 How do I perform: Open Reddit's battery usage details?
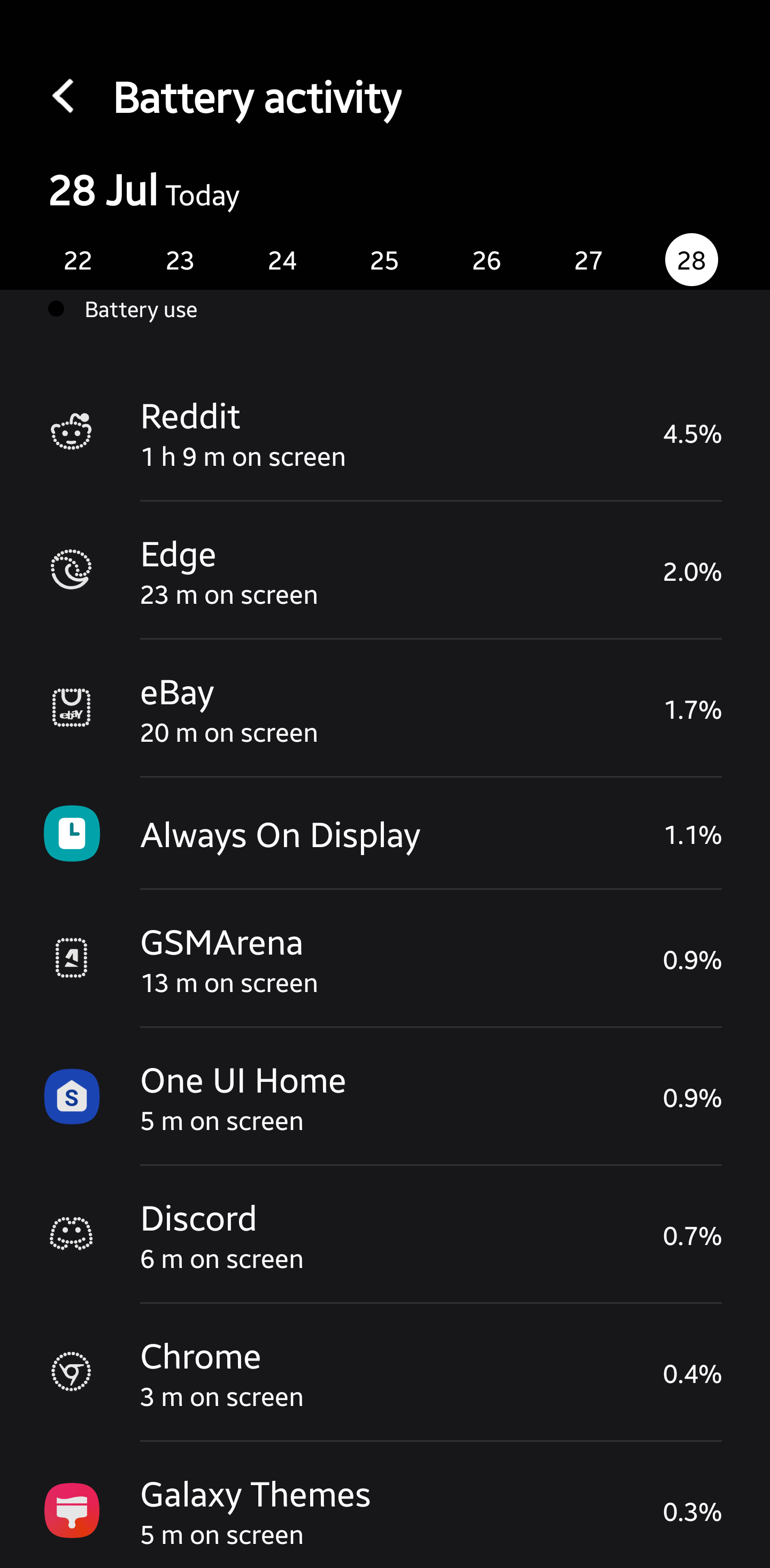tap(383, 433)
